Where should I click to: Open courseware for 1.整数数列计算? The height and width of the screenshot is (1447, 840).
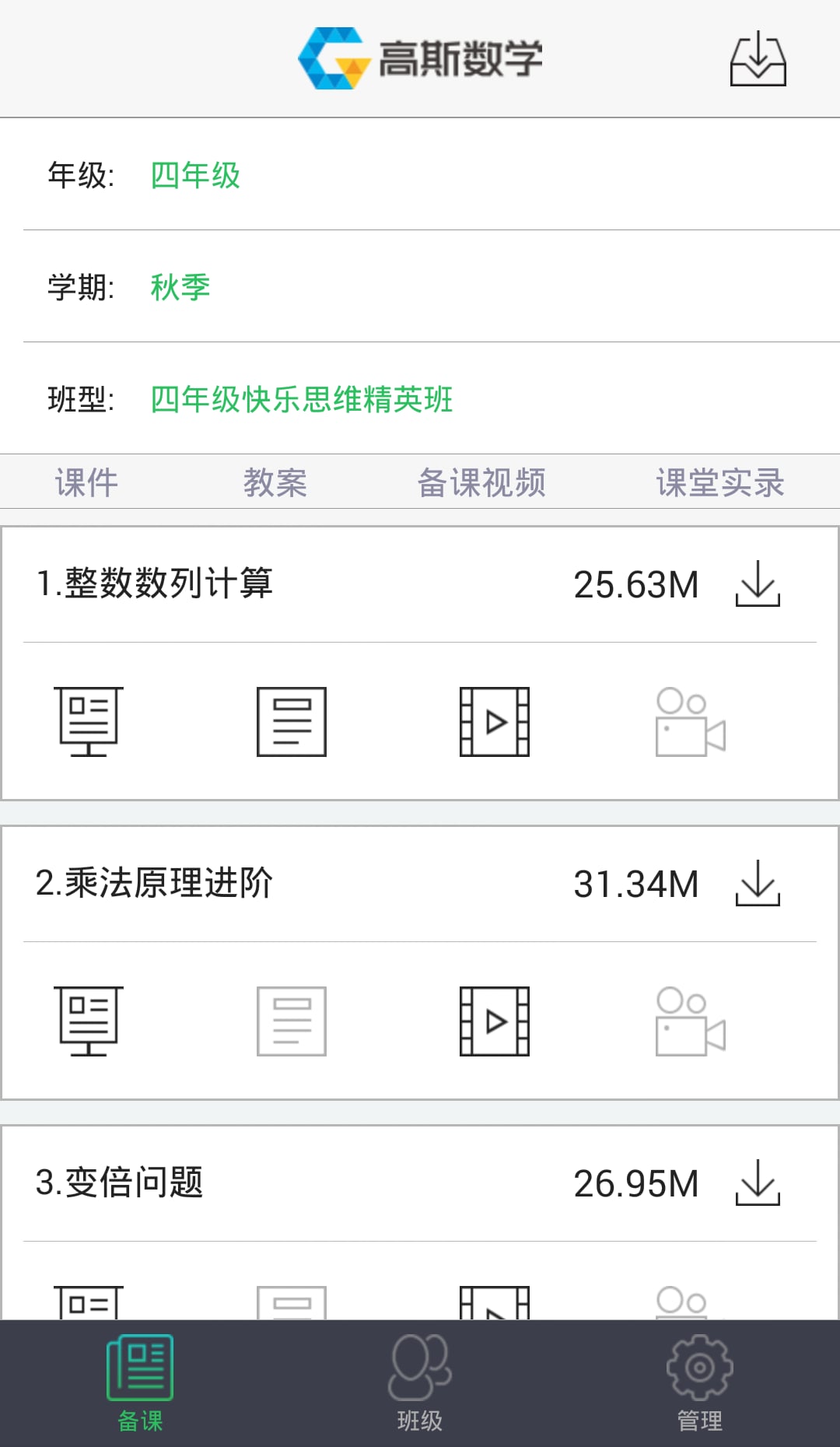click(x=89, y=721)
